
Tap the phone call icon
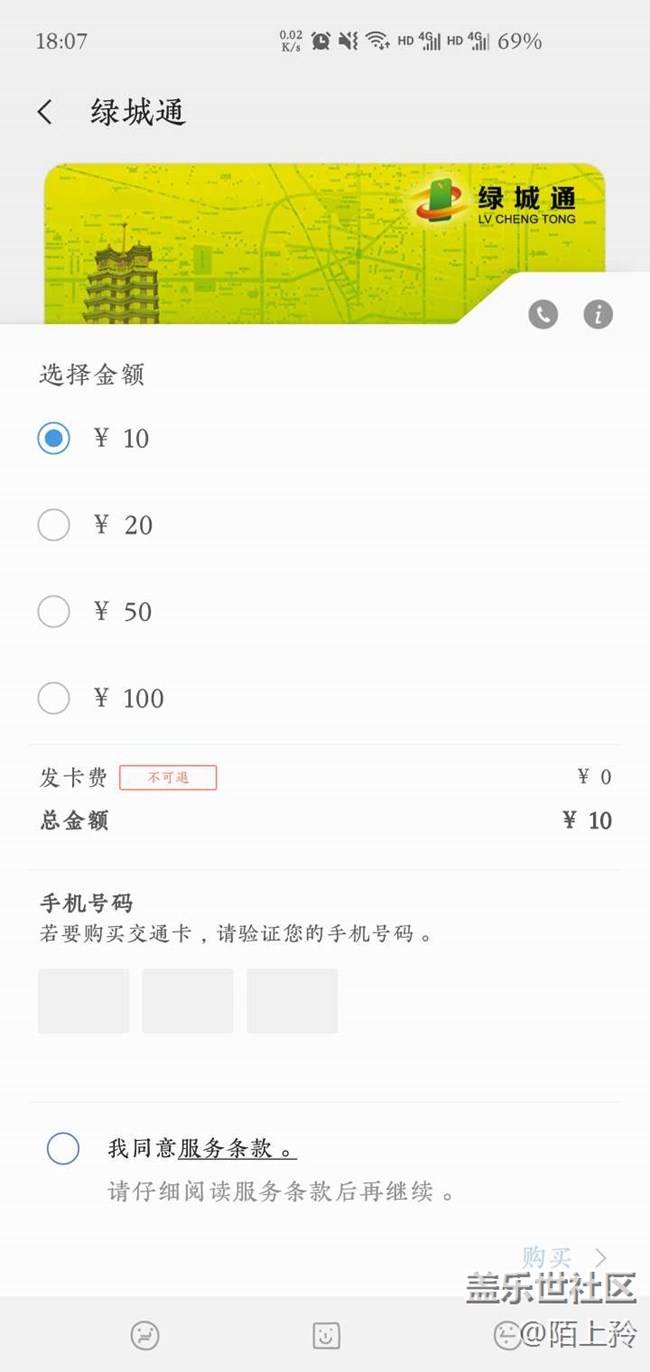pos(542,315)
